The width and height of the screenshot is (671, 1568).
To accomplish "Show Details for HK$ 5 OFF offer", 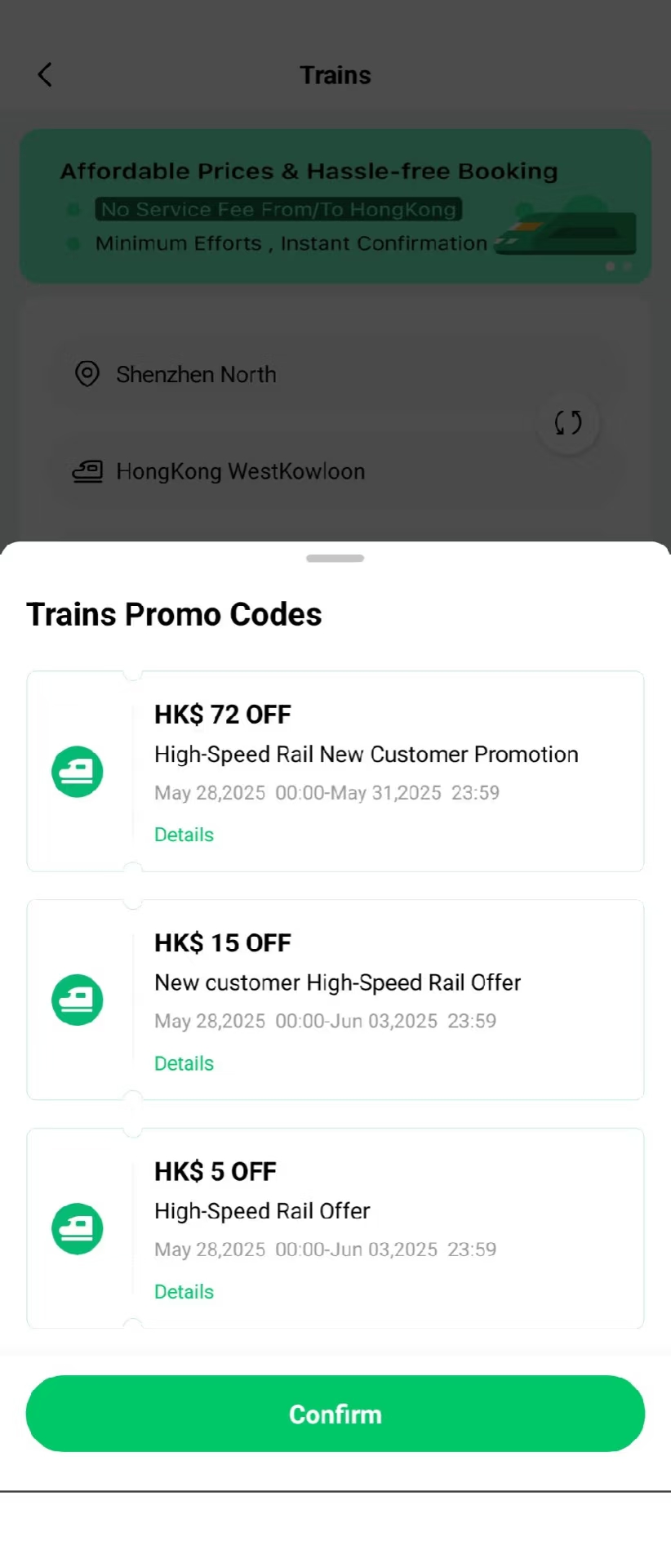I will pos(184,1292).
